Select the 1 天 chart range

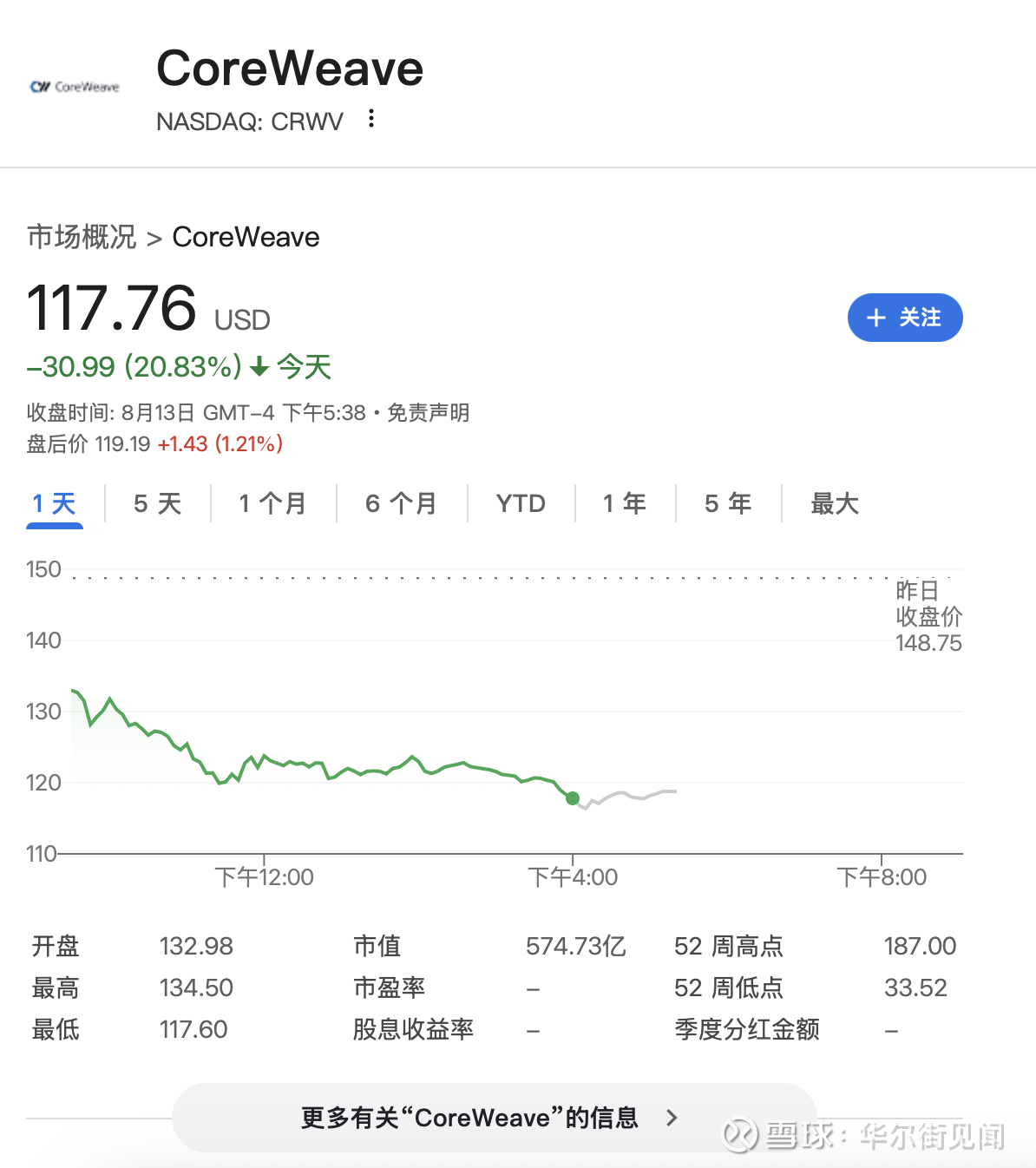tap(55, 503)
